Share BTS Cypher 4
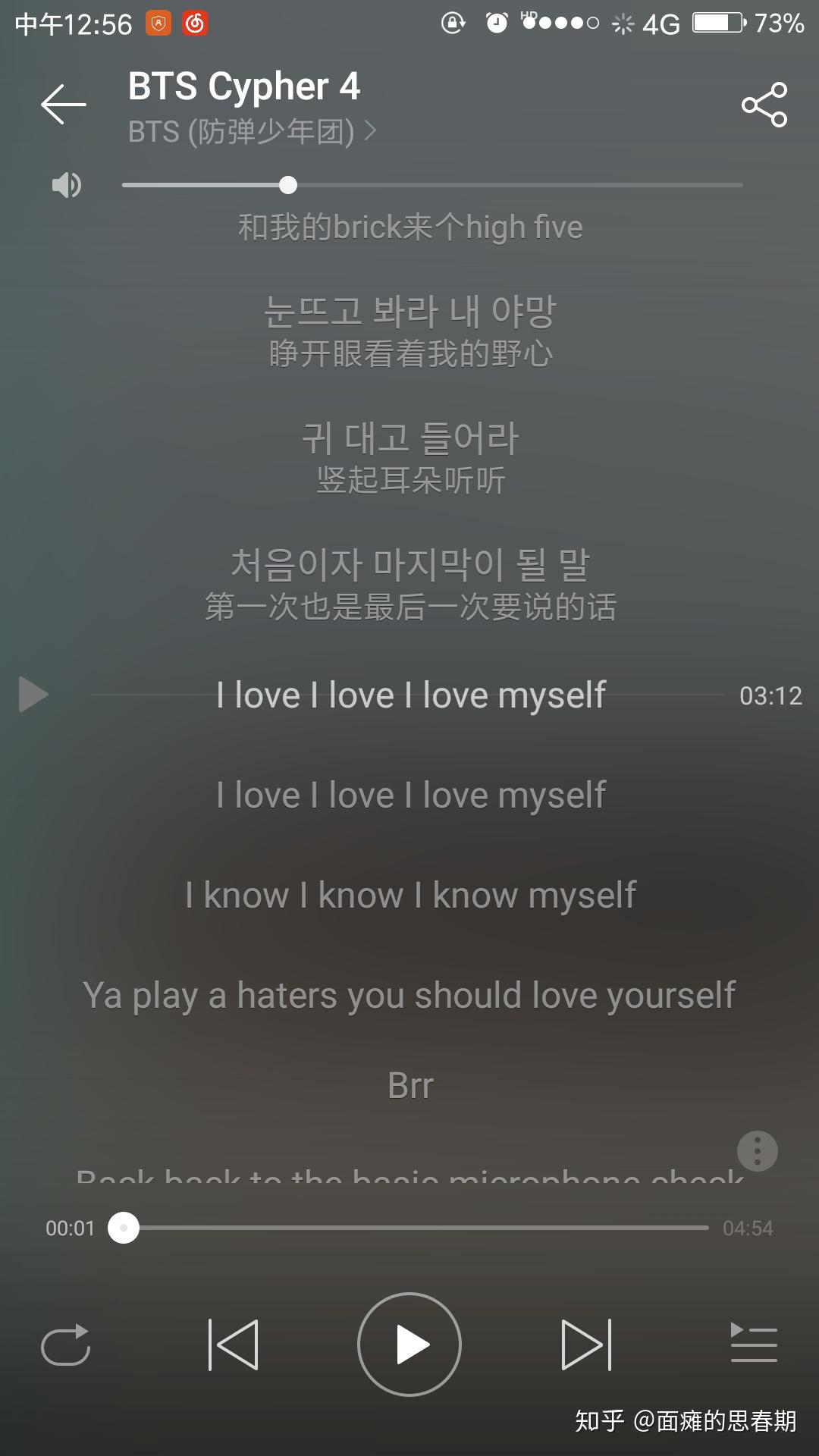The width and height of the screenshot is (819, 1456). [764, 105]
